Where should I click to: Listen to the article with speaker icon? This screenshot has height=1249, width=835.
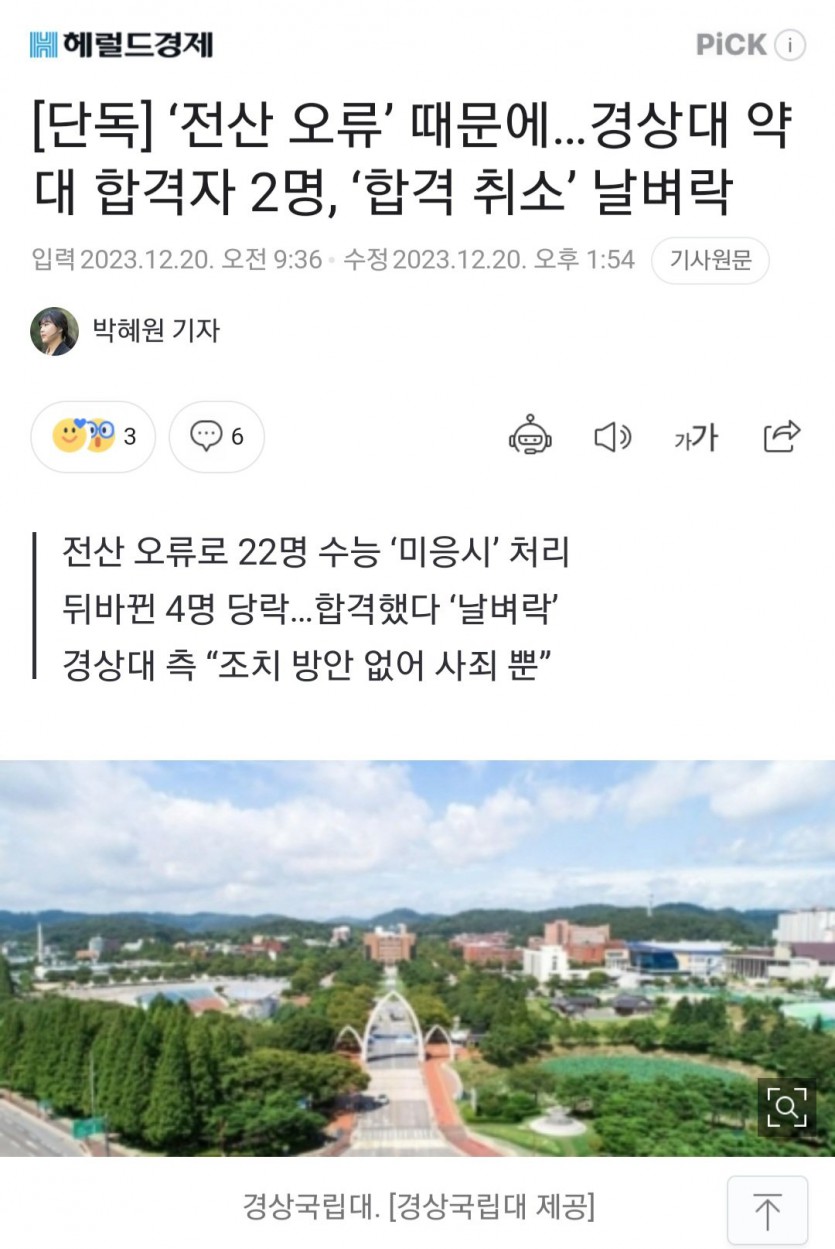click(613, 437)
